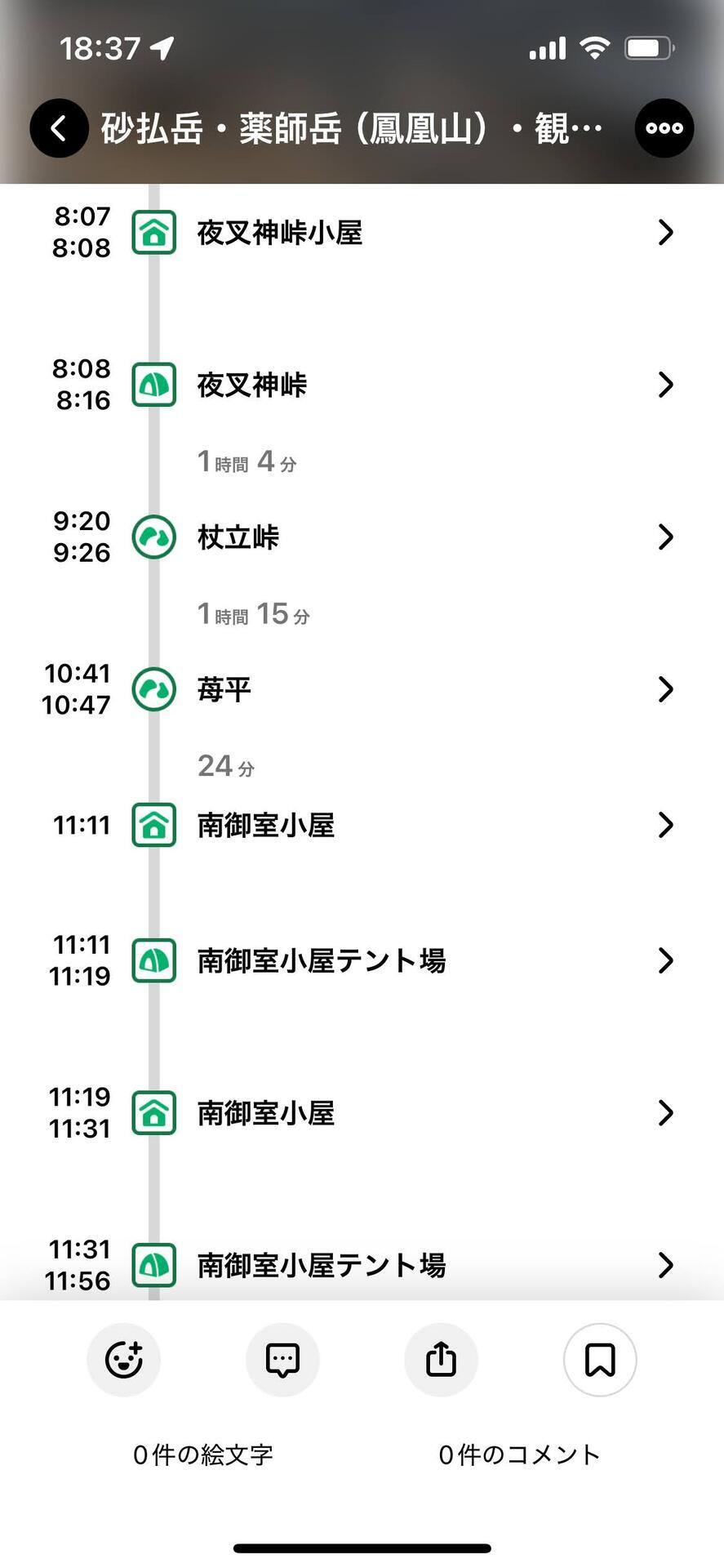This screenshot has height=1568, width=724.
Task: Add an emoji reaction
Action: (x=123, y=1360)
